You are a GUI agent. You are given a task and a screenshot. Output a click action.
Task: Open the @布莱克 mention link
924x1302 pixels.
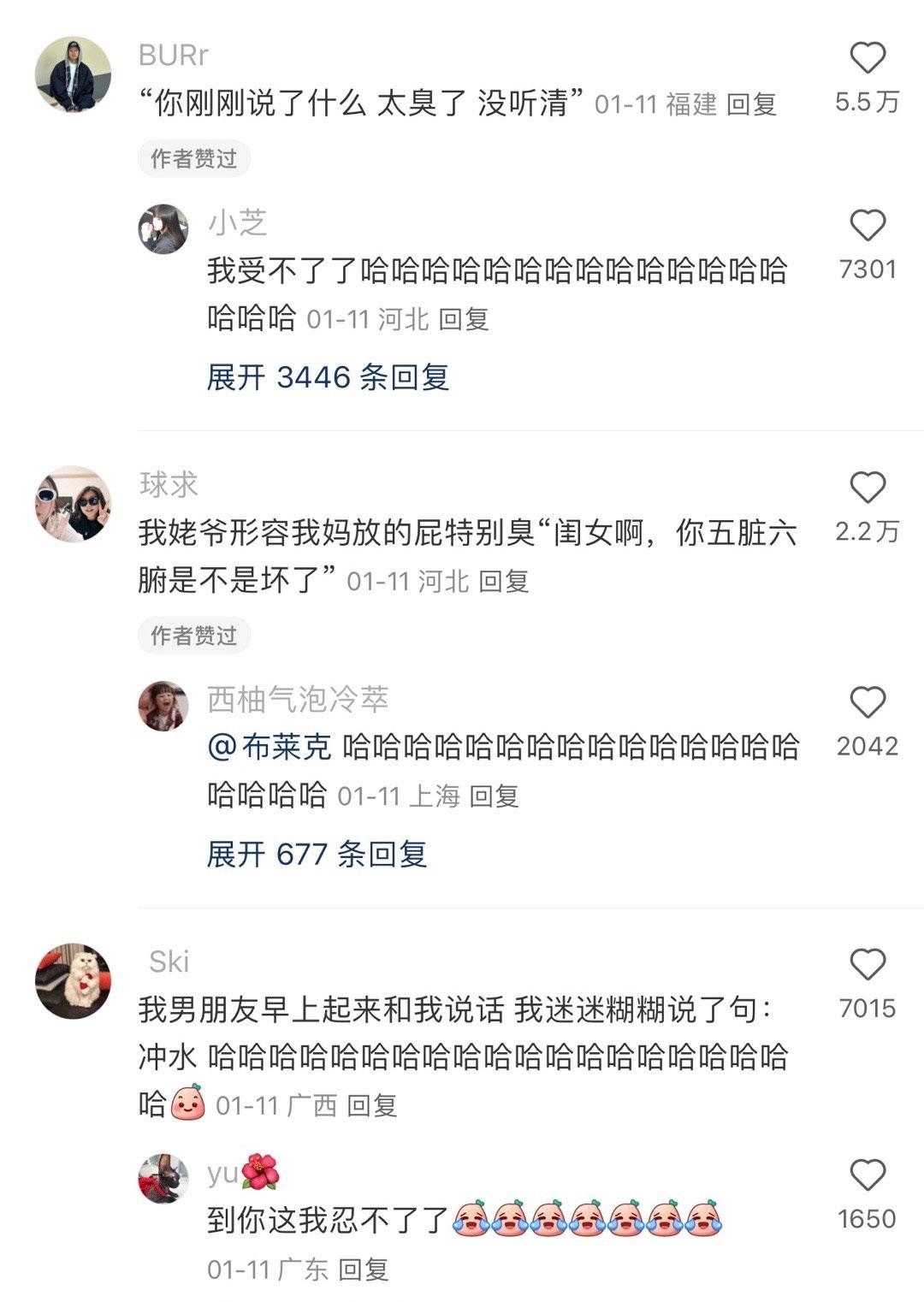point(269,747)
